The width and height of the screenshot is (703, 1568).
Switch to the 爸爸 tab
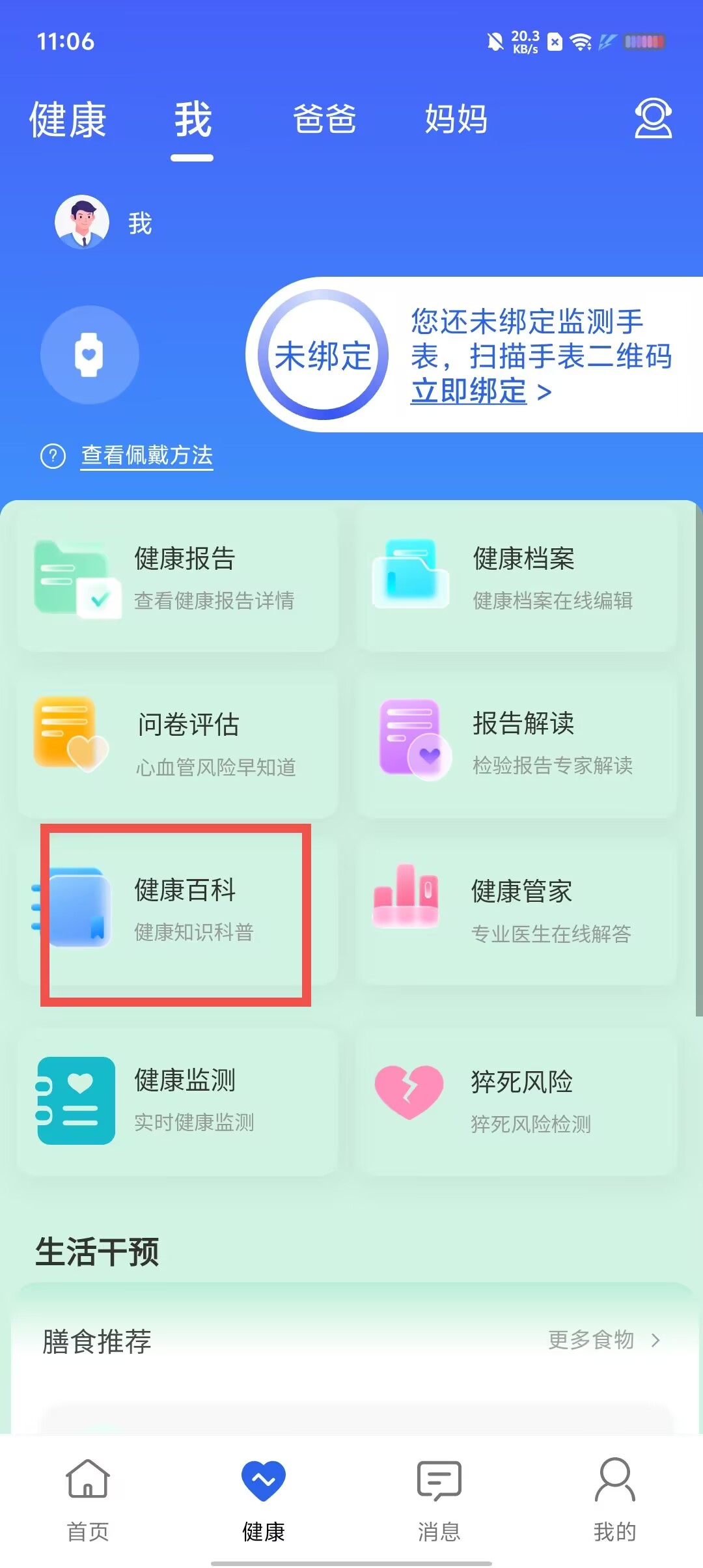point(325,119)
